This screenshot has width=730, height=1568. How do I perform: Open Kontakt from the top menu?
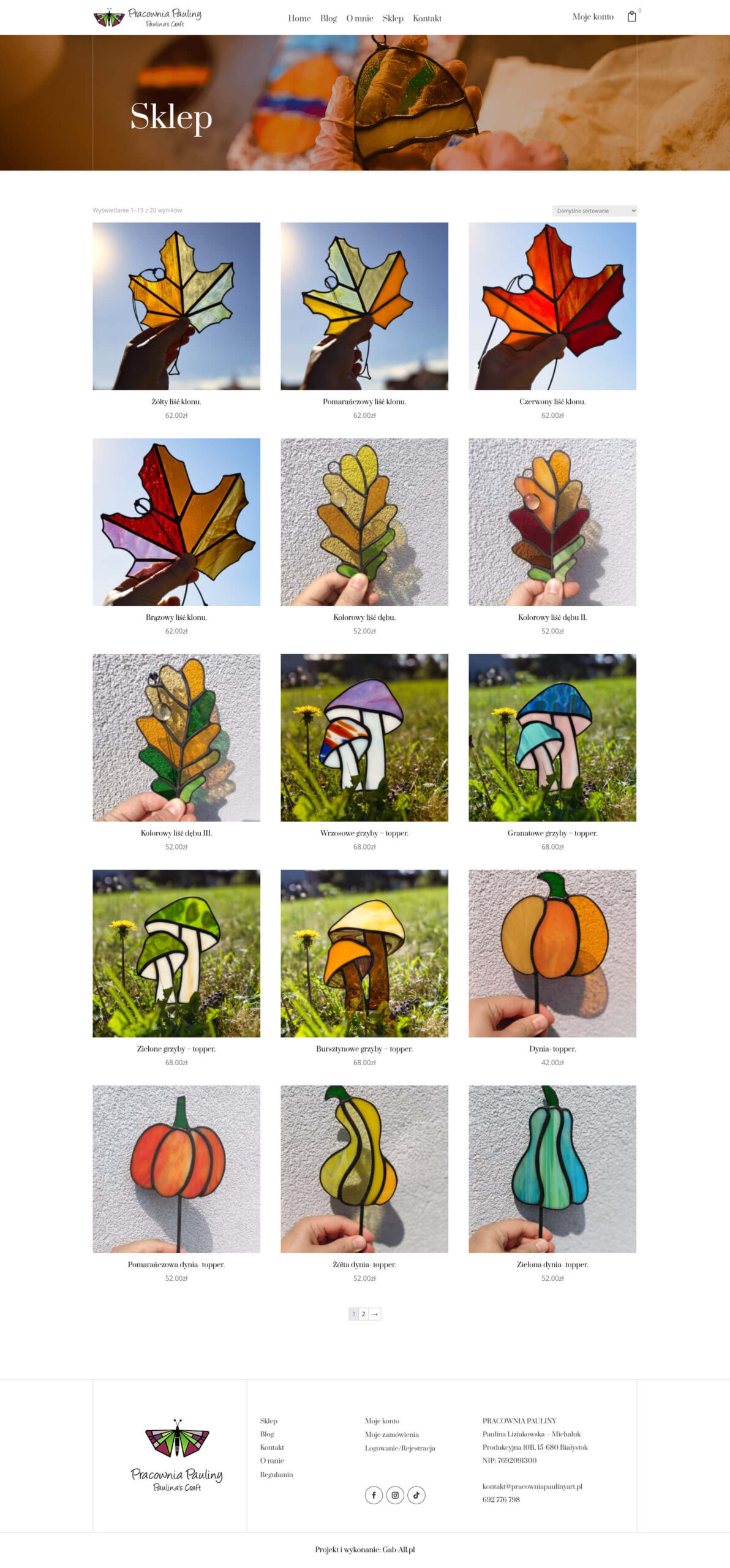pos(427,18)
